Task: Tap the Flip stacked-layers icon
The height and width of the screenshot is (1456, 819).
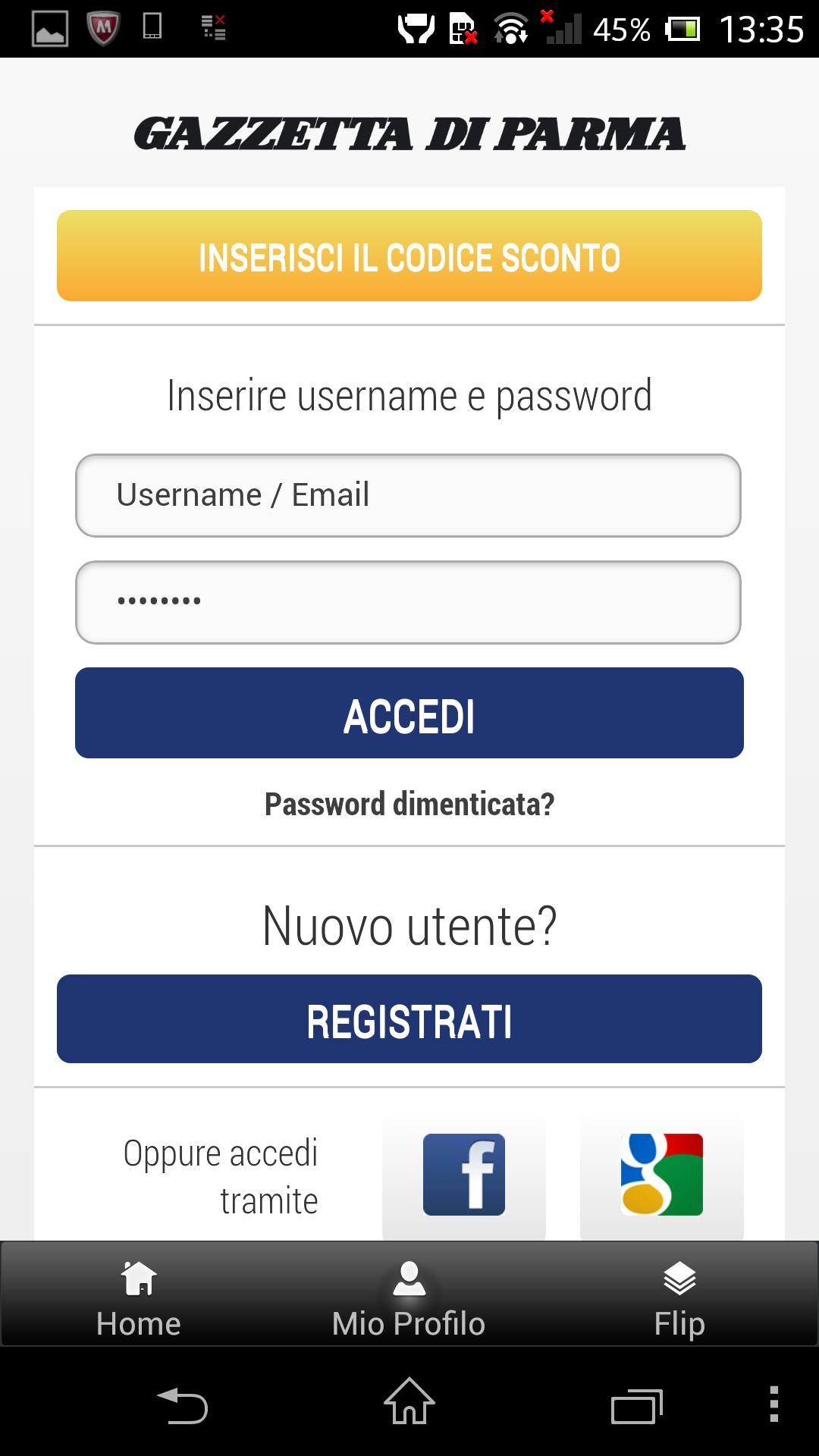Action: [679, 1278]
